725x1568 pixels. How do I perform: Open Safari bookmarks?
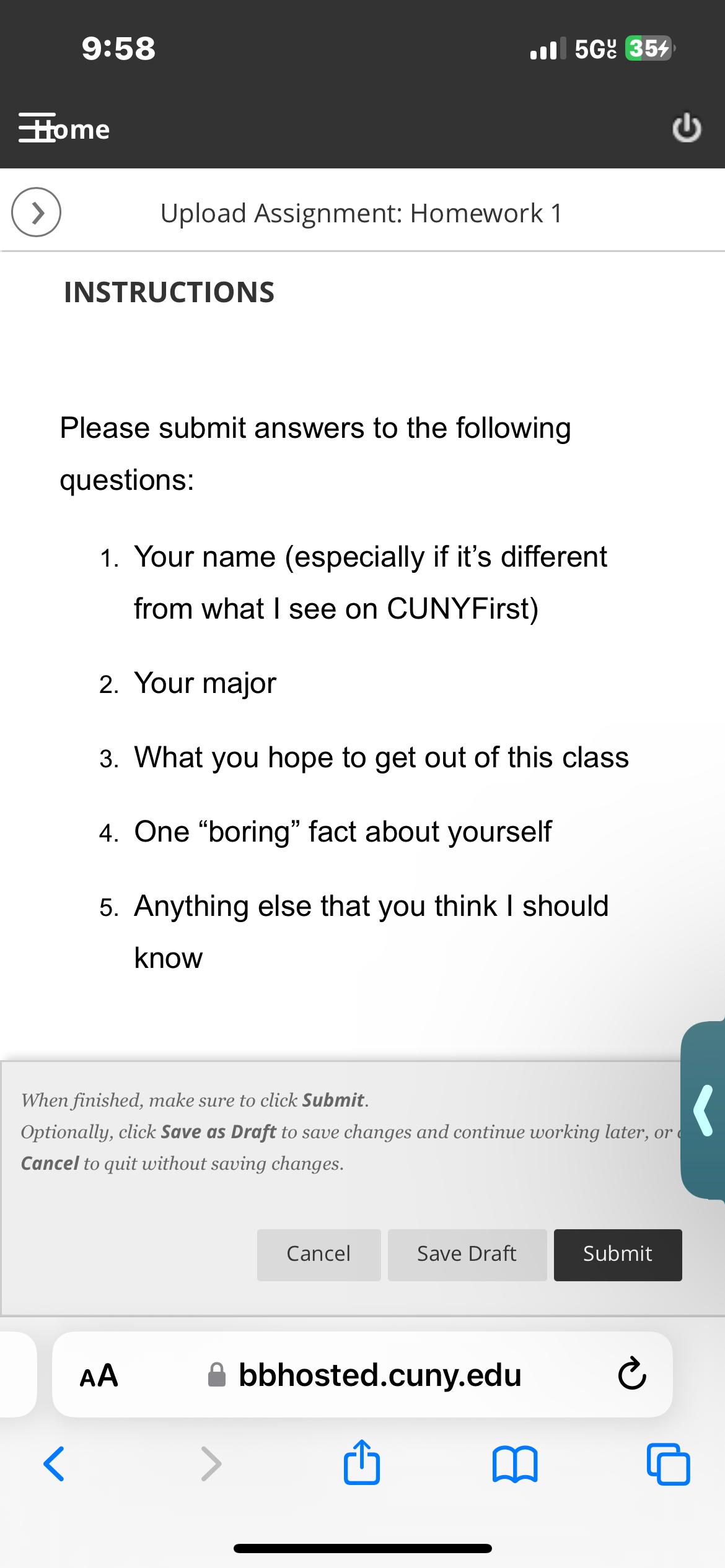click(515, 1464)
